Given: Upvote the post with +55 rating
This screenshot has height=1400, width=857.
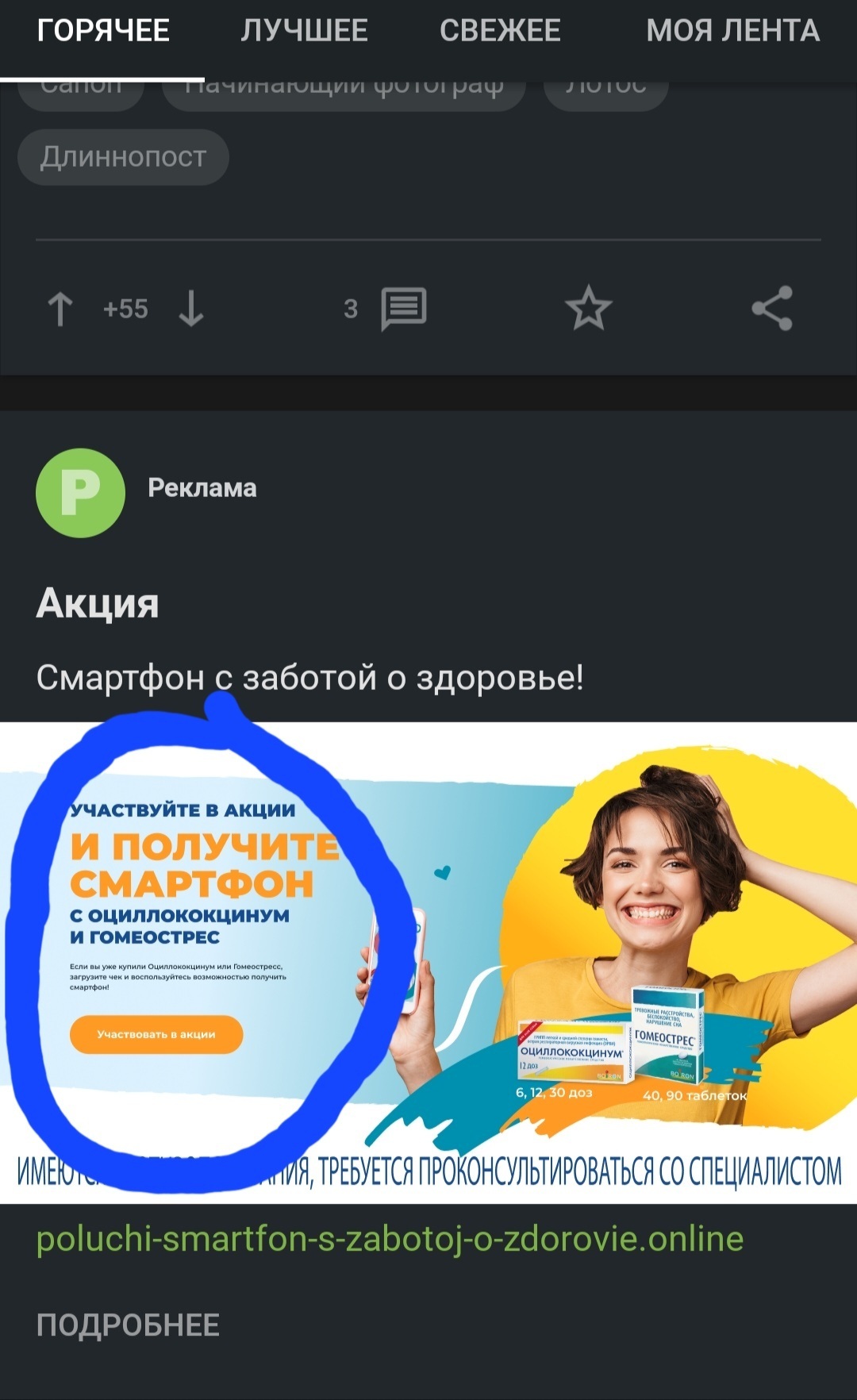Looking at the screenshot, I should [60, 309].
